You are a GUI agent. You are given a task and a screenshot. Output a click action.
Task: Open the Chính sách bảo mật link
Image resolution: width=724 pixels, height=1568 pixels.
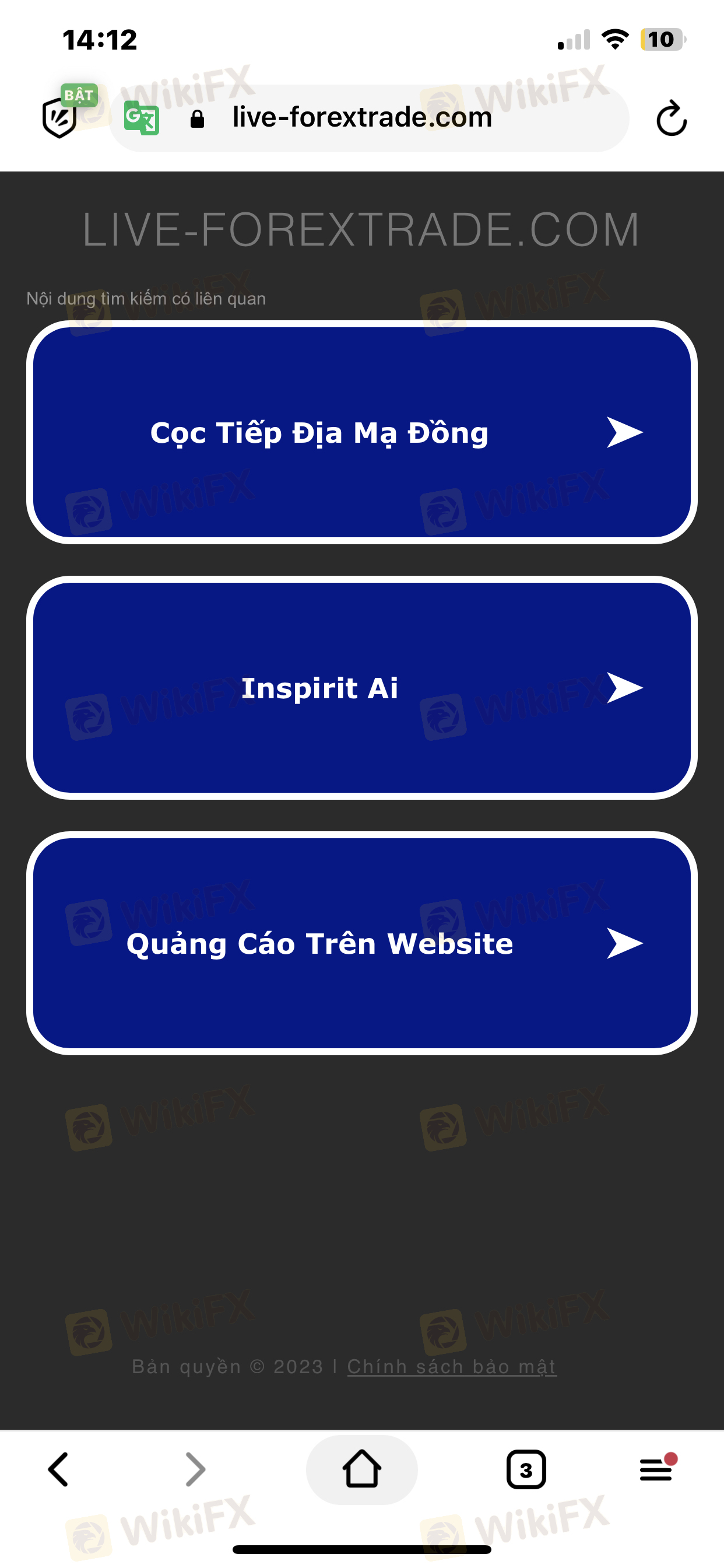451,1367
